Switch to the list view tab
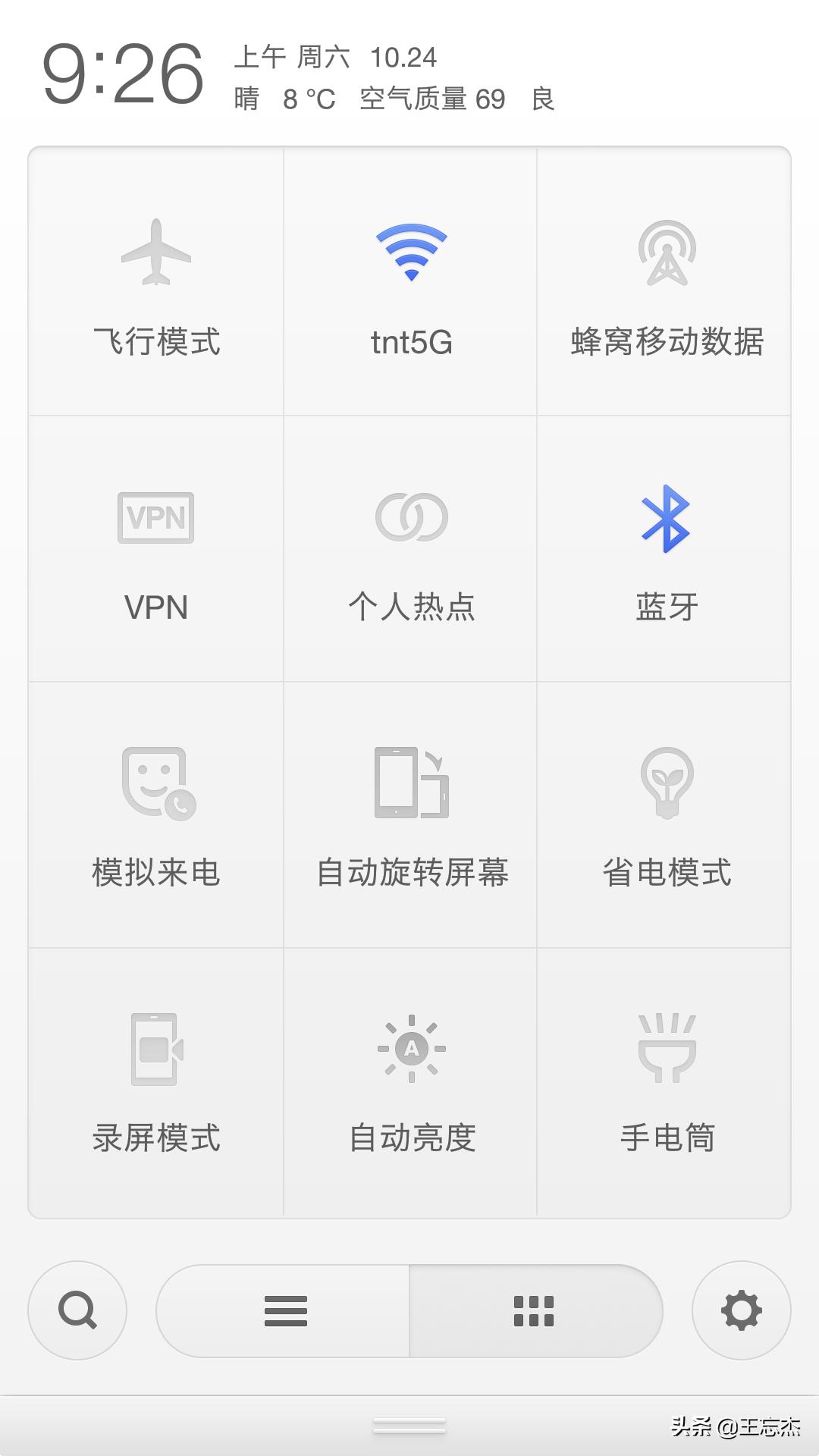This screenshot has height=1456, width=819. (x=286, y=1312)
